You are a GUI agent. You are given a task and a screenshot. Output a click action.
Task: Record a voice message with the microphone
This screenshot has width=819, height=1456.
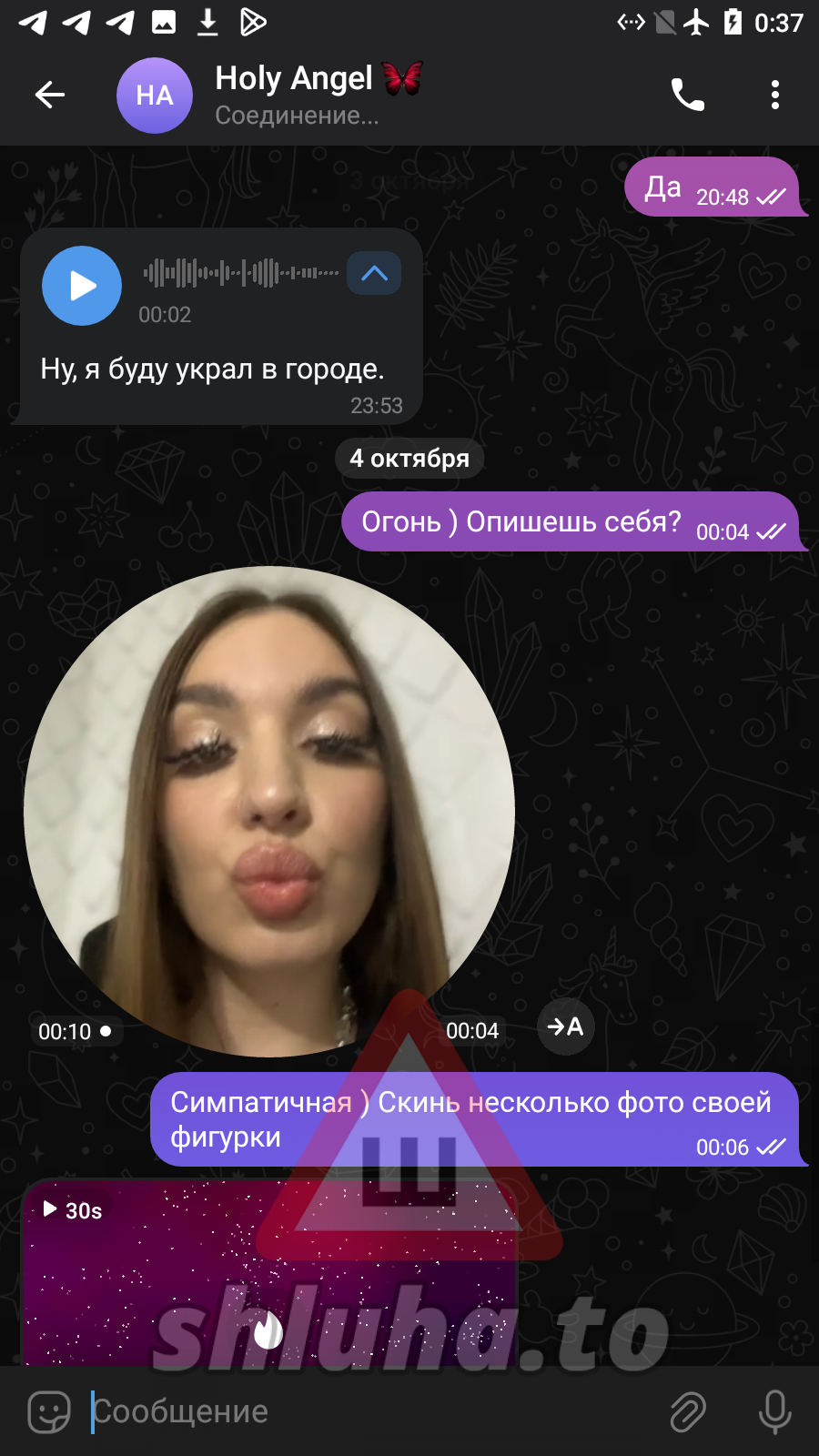[x=774, y=1411]
